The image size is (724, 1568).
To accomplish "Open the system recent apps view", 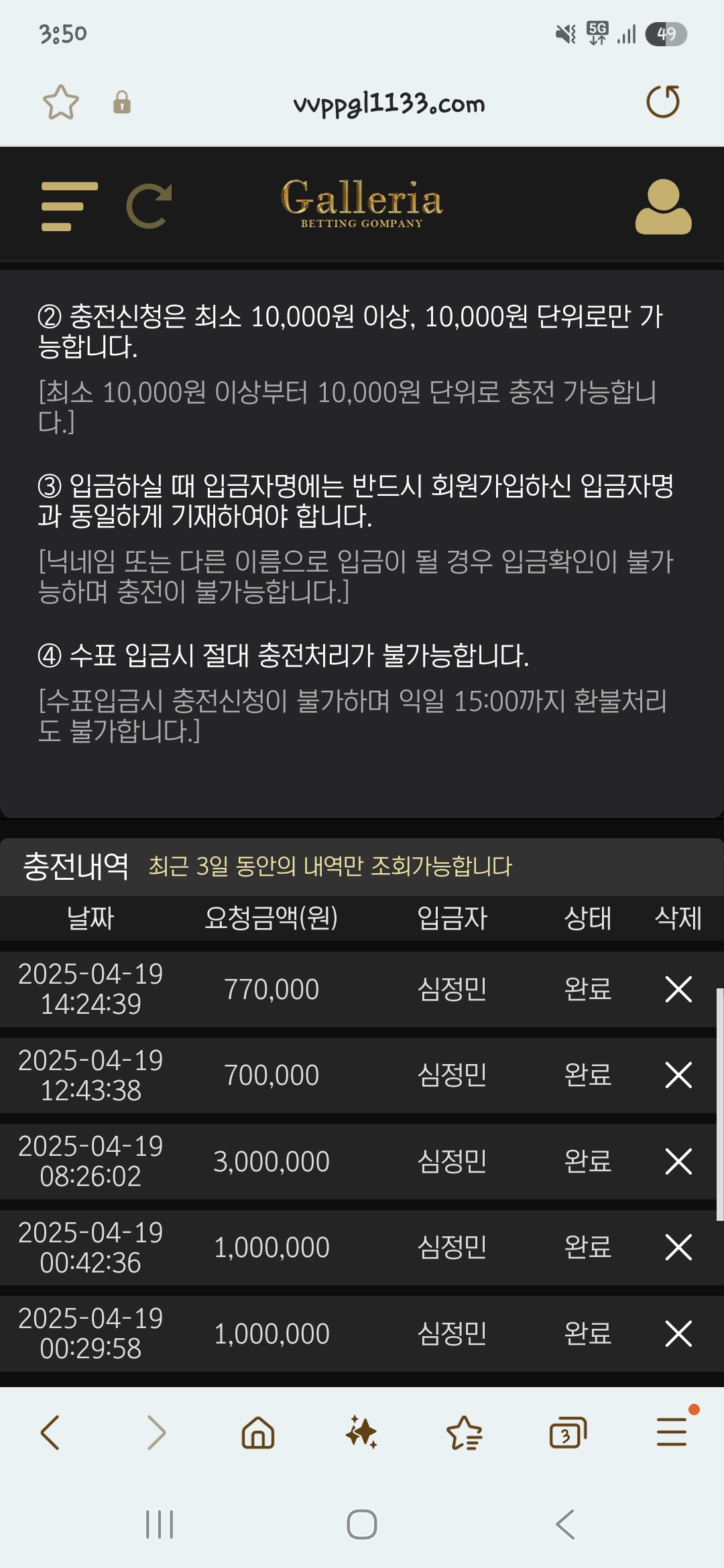I will (160, 1524).
